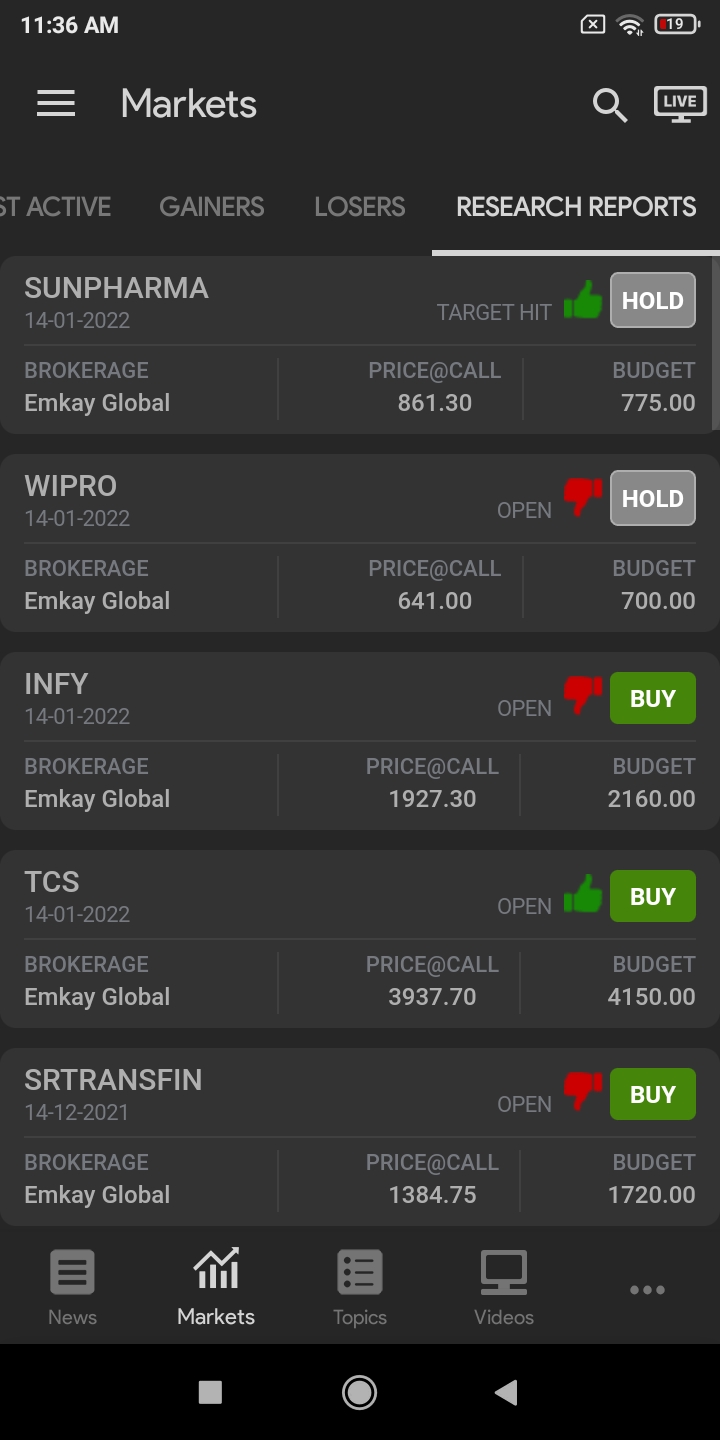Switch to the Gainers tab
This screenshot has height=1440, width=720.
click(x=212, y=207)
